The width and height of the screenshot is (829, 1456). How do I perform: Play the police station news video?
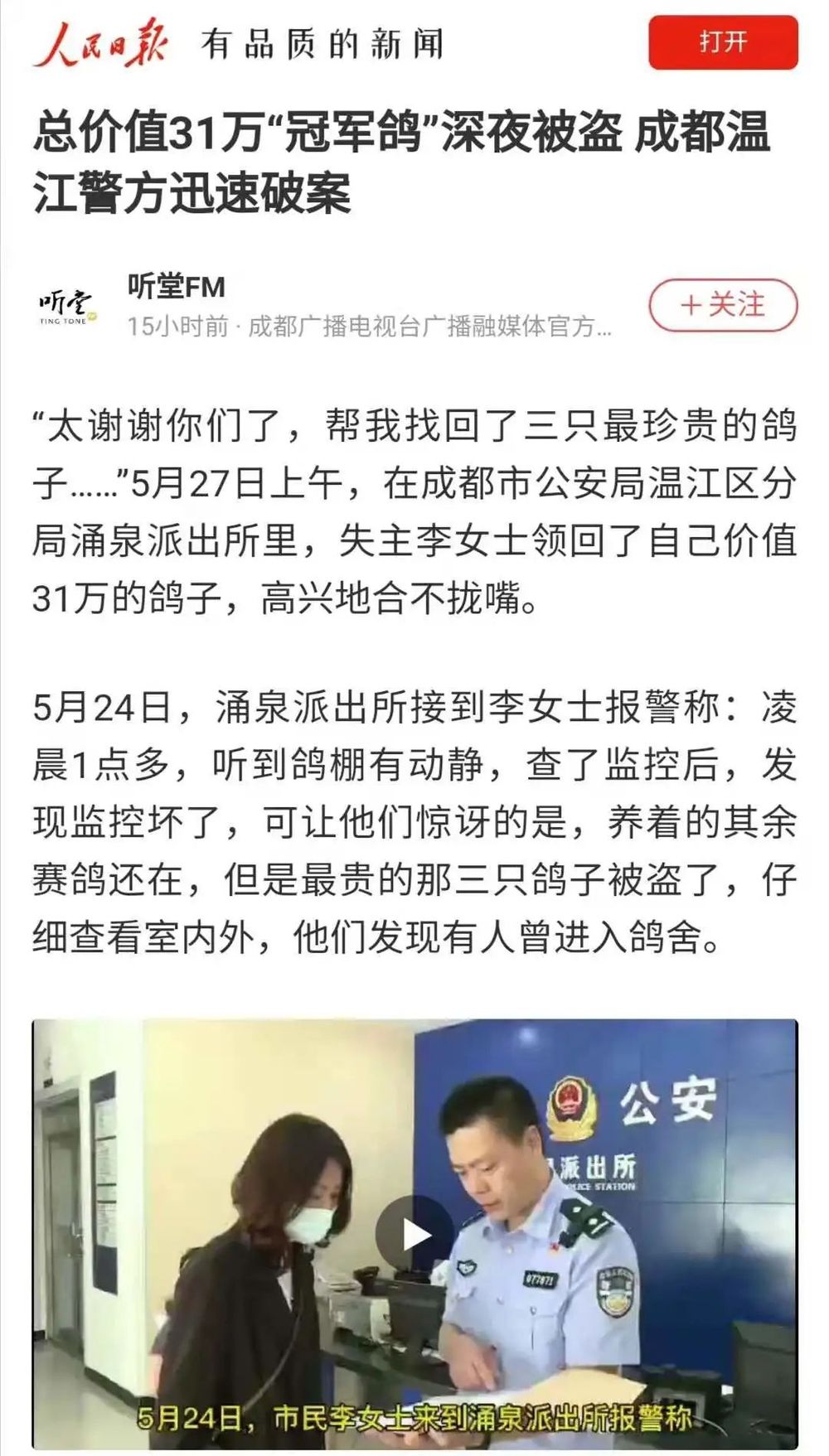point(414,1235)
